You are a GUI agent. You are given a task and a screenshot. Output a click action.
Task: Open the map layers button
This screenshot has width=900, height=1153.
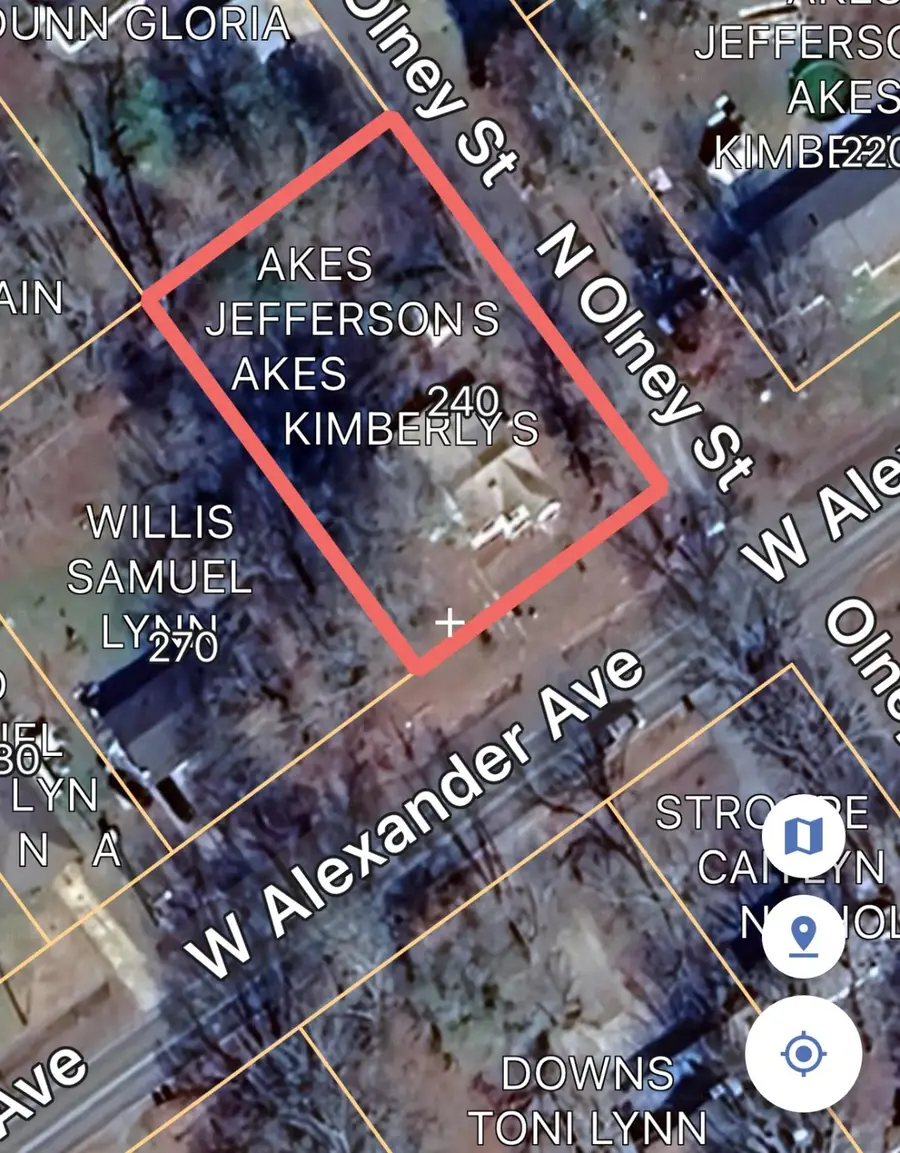coord(803,837)
